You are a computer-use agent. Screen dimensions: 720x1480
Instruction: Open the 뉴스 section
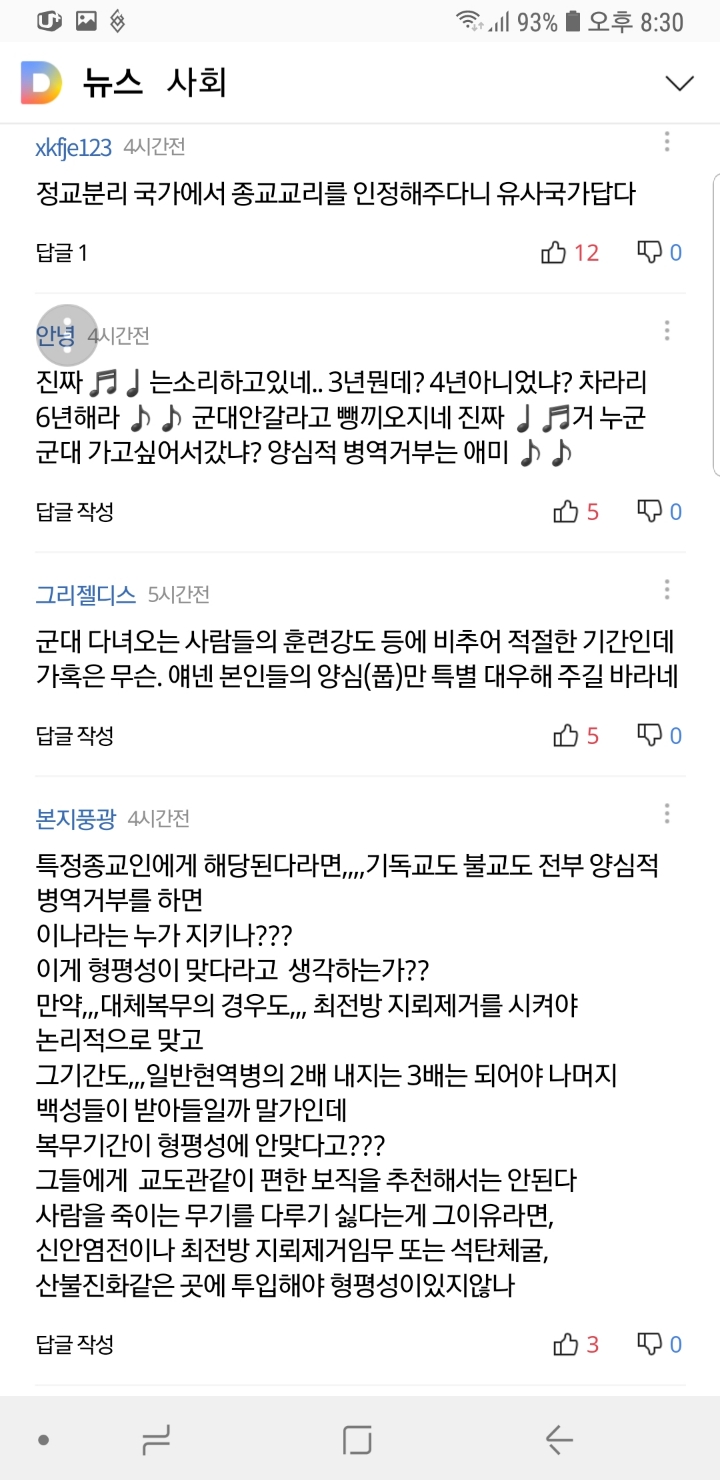113,83
